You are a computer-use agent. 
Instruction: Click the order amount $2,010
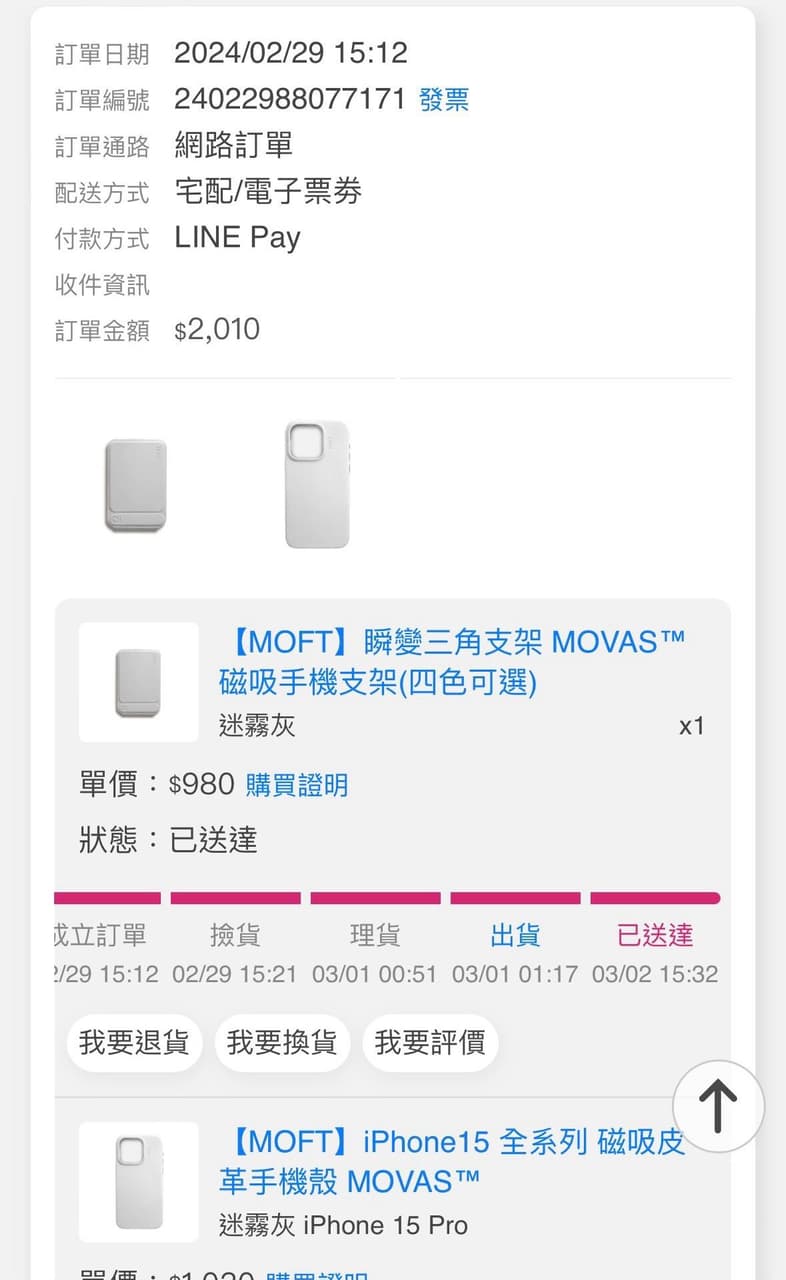tap(216, 329)
